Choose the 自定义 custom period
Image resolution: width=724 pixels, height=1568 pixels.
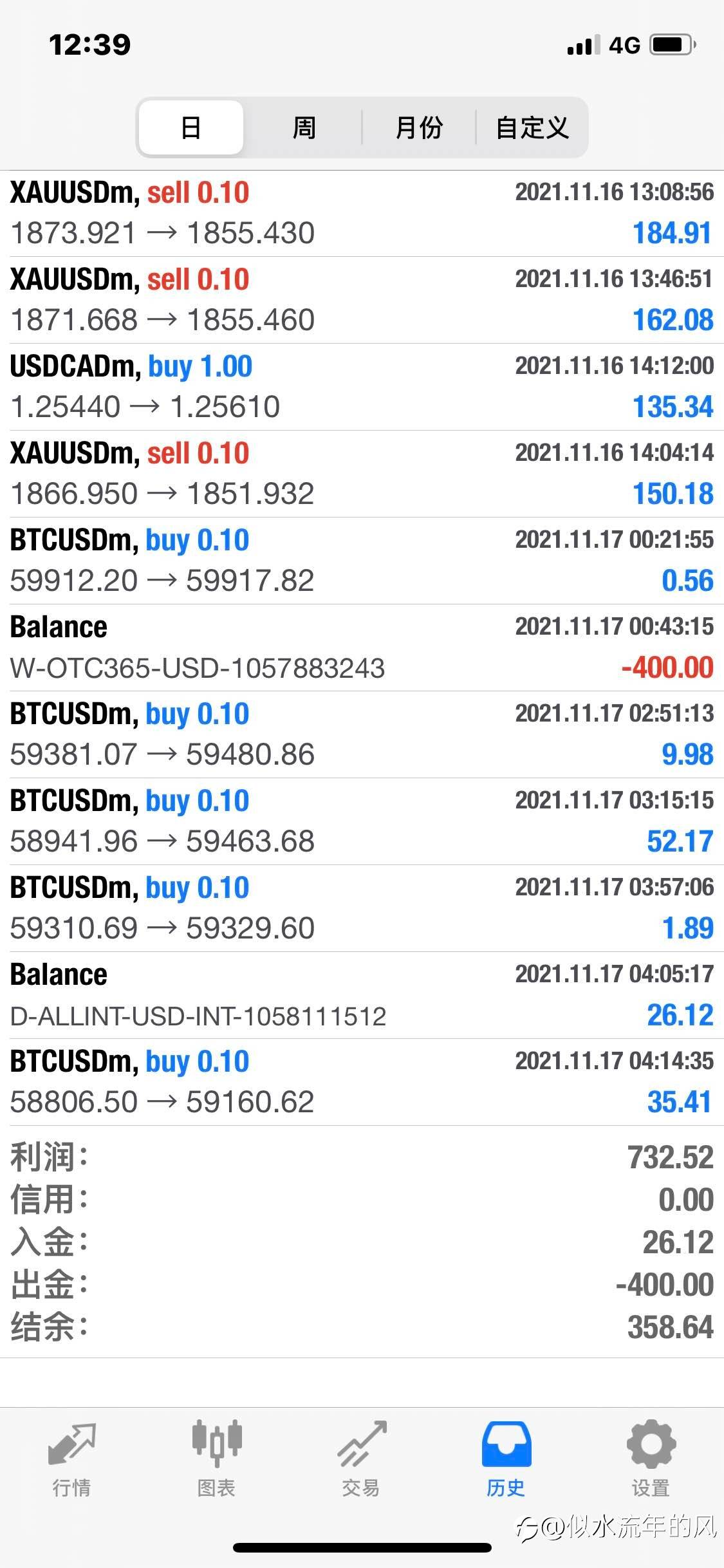coord(532,127)
